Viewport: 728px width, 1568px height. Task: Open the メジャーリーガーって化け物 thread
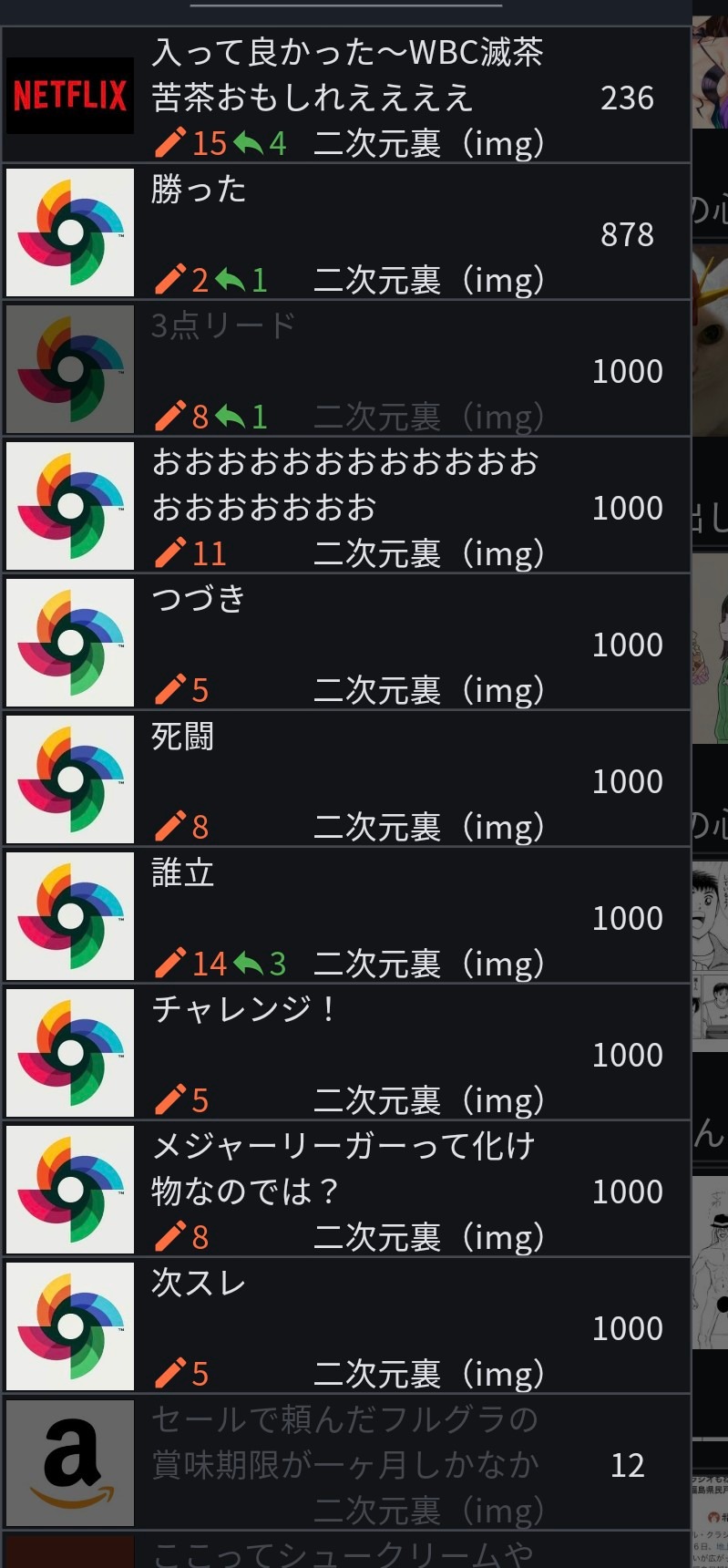point(346,1190)
